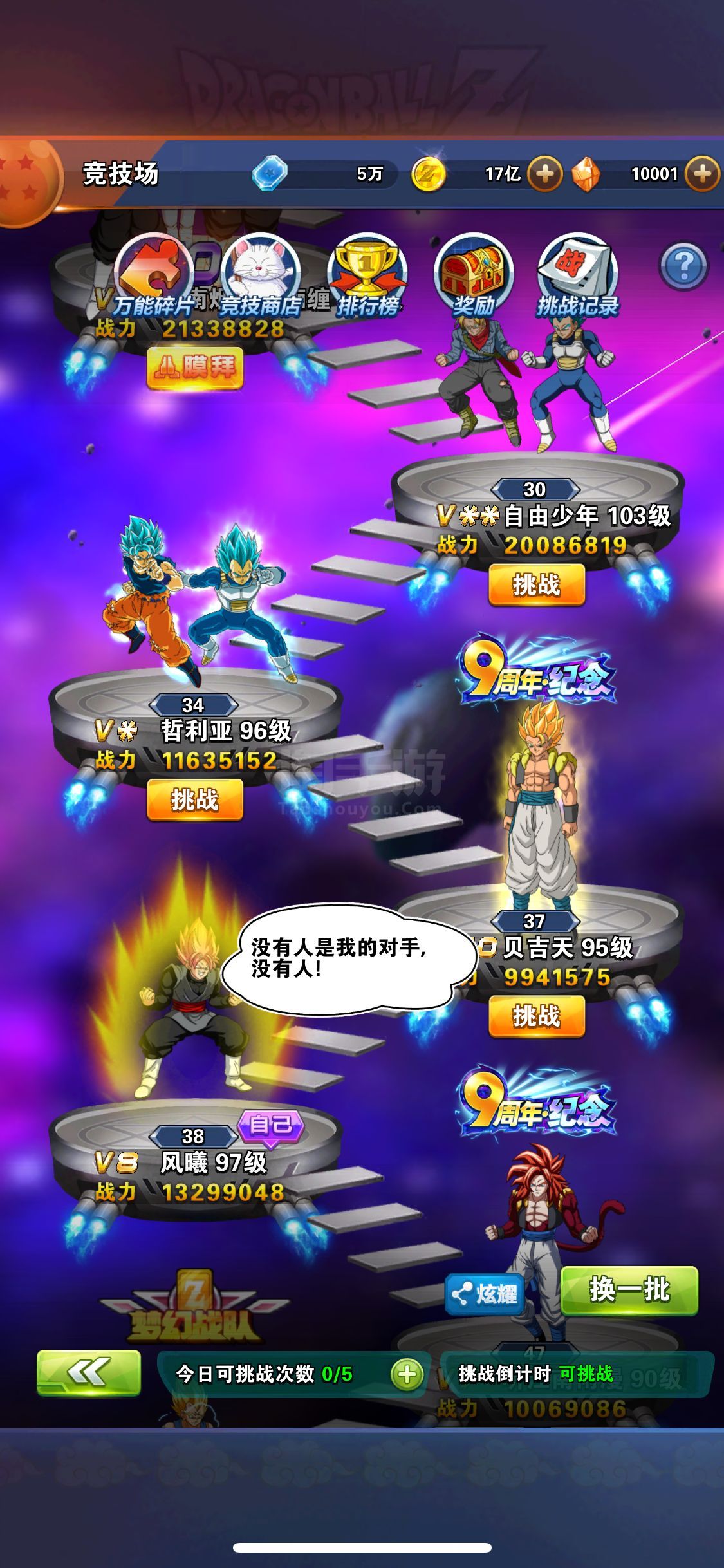Viewport: 724px width, 1568px height.
Task: Open the question mark help icon
Action: click(x=684, y=265)
